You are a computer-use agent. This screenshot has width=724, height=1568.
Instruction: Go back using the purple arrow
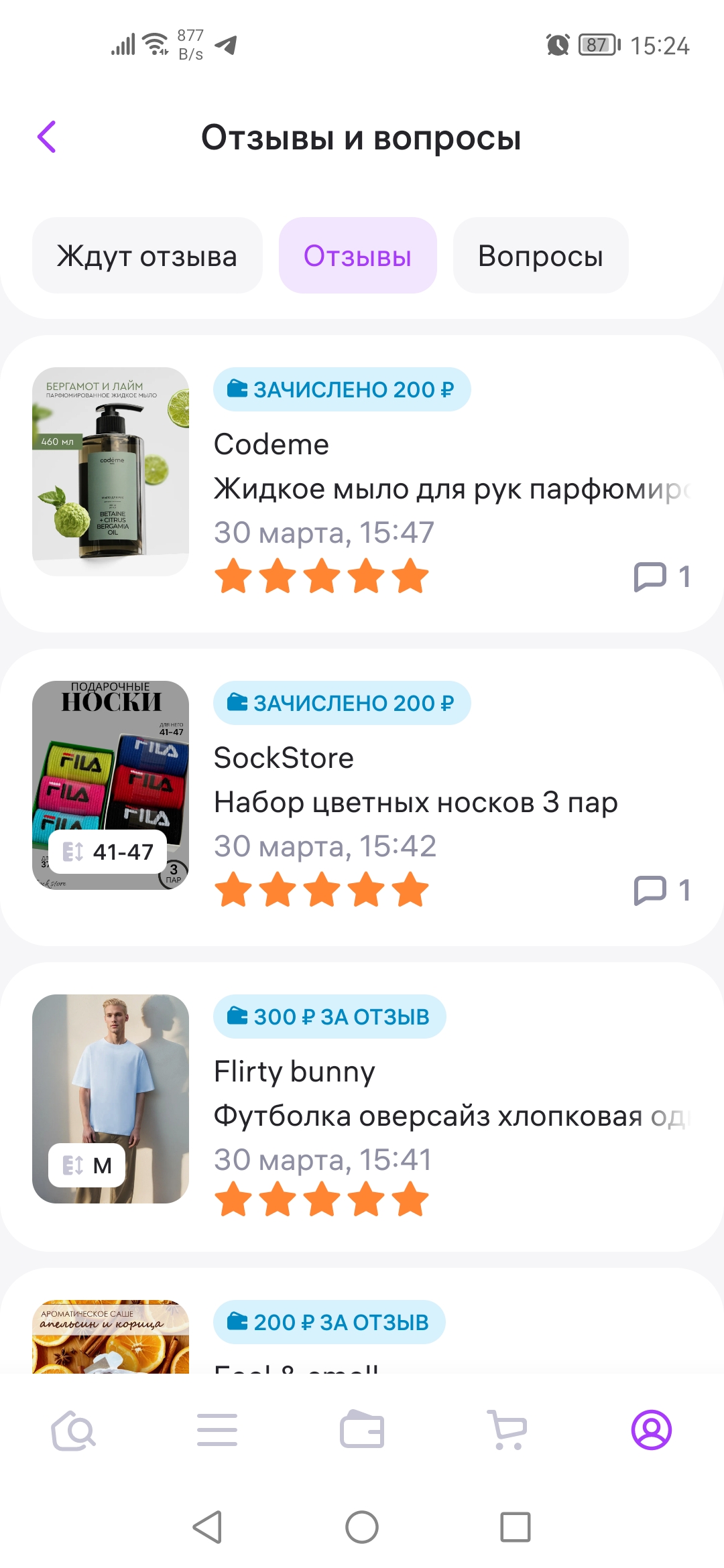(x=47, y=137)
